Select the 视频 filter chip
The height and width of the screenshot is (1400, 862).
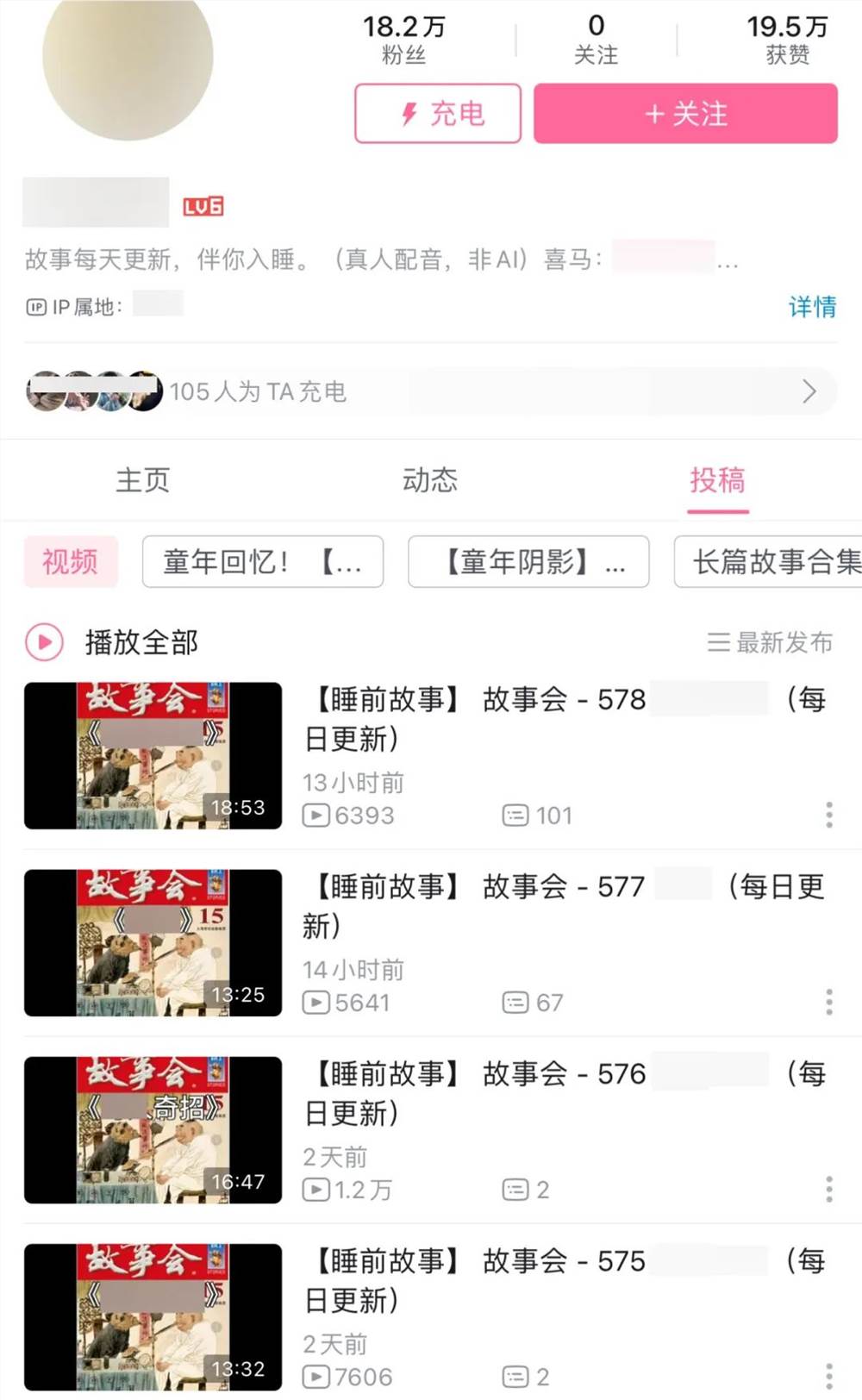pyautogui.click(x=70, y=562)
